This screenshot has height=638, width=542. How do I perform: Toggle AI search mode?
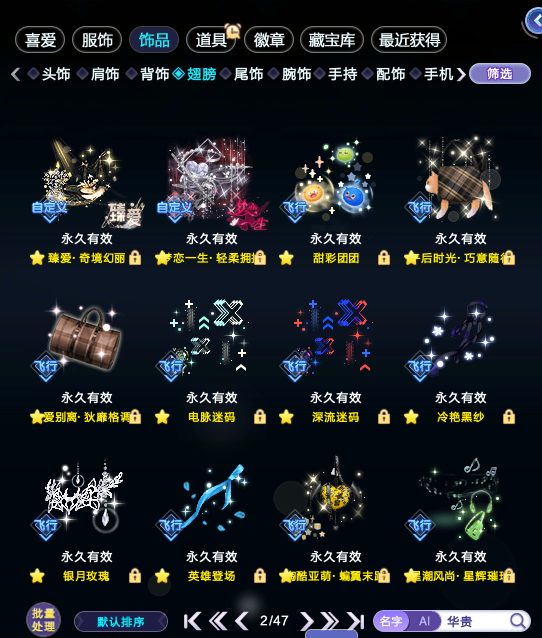click(x=424, y=621)
